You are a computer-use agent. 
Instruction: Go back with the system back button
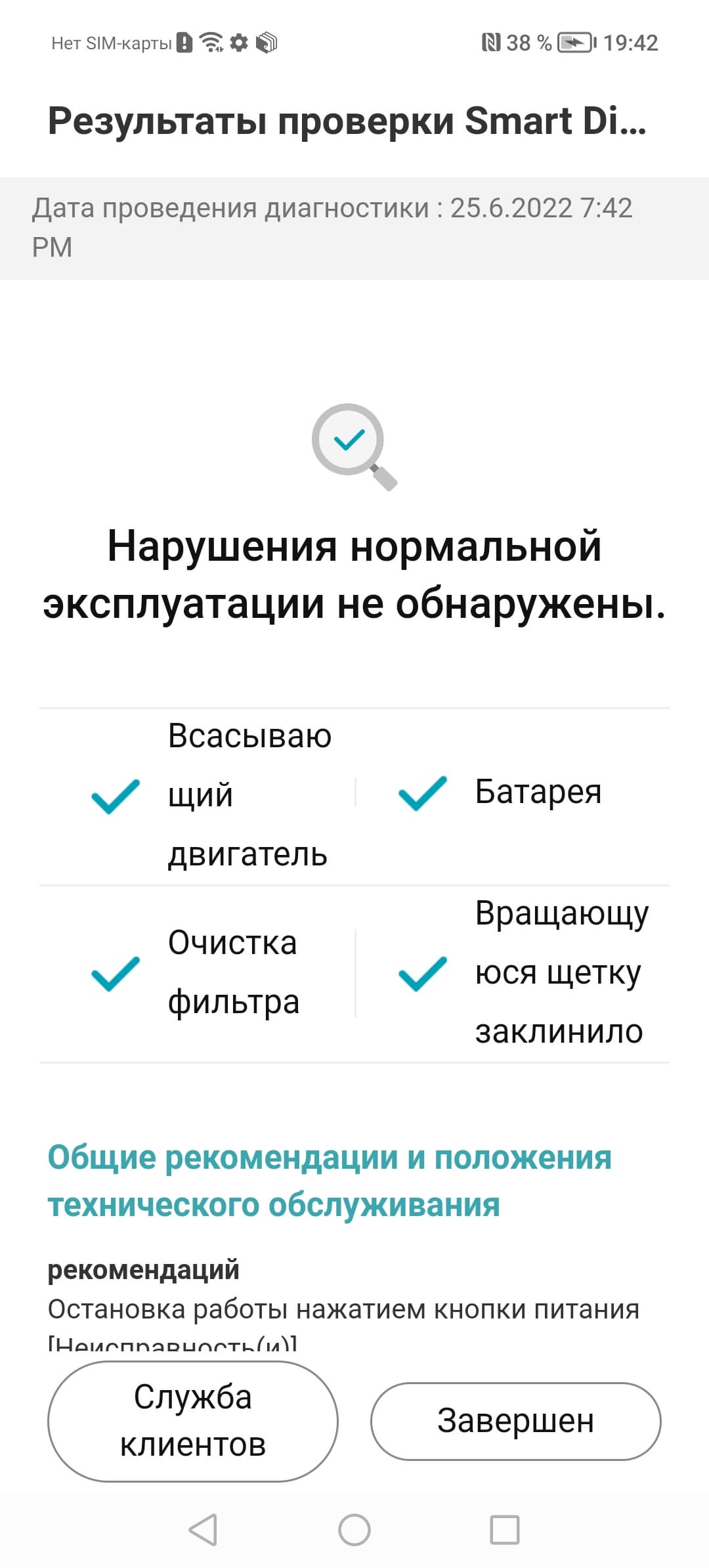(203, 1530)
